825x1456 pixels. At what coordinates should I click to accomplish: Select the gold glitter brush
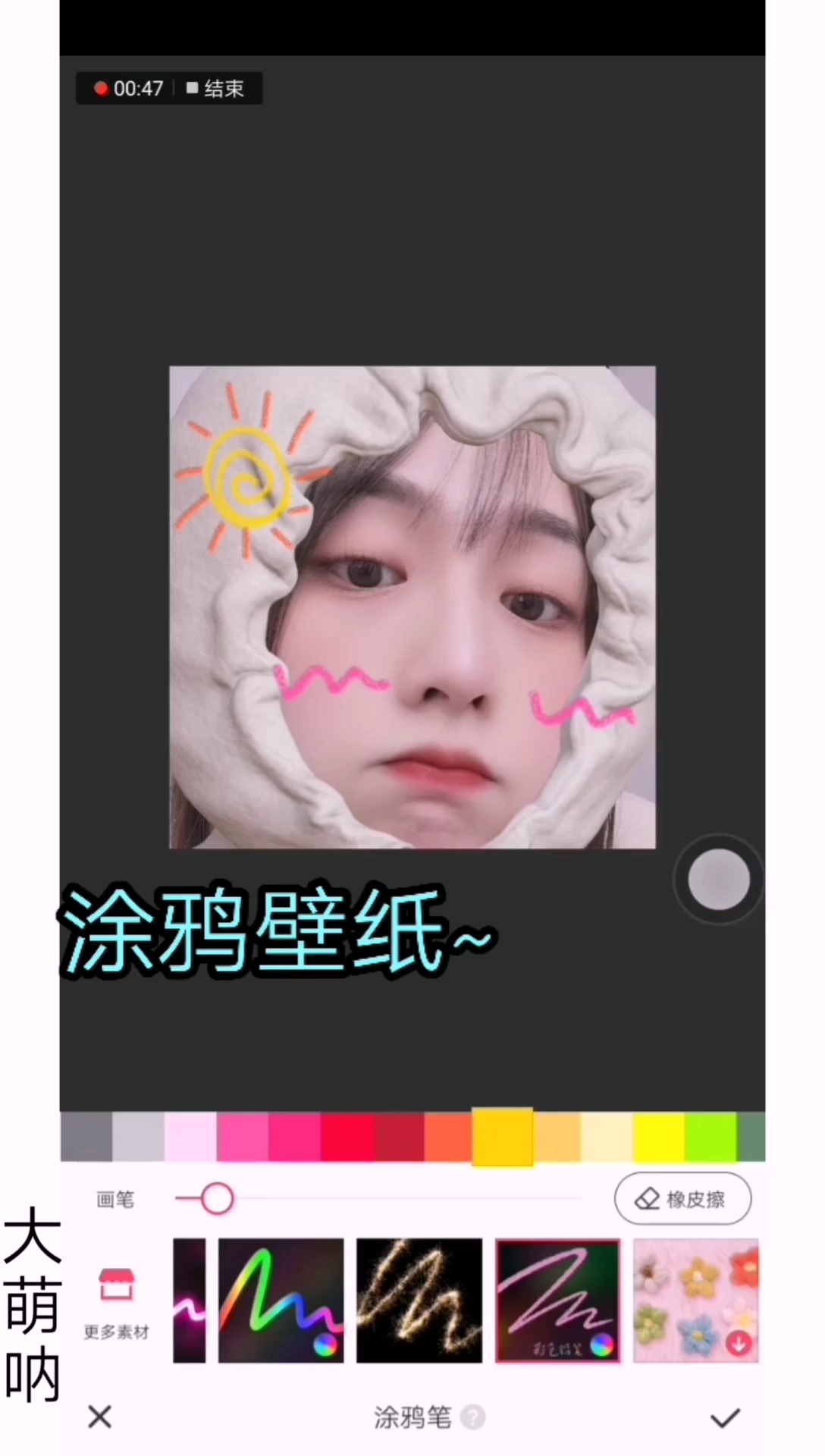click(x=419, y=1301)
